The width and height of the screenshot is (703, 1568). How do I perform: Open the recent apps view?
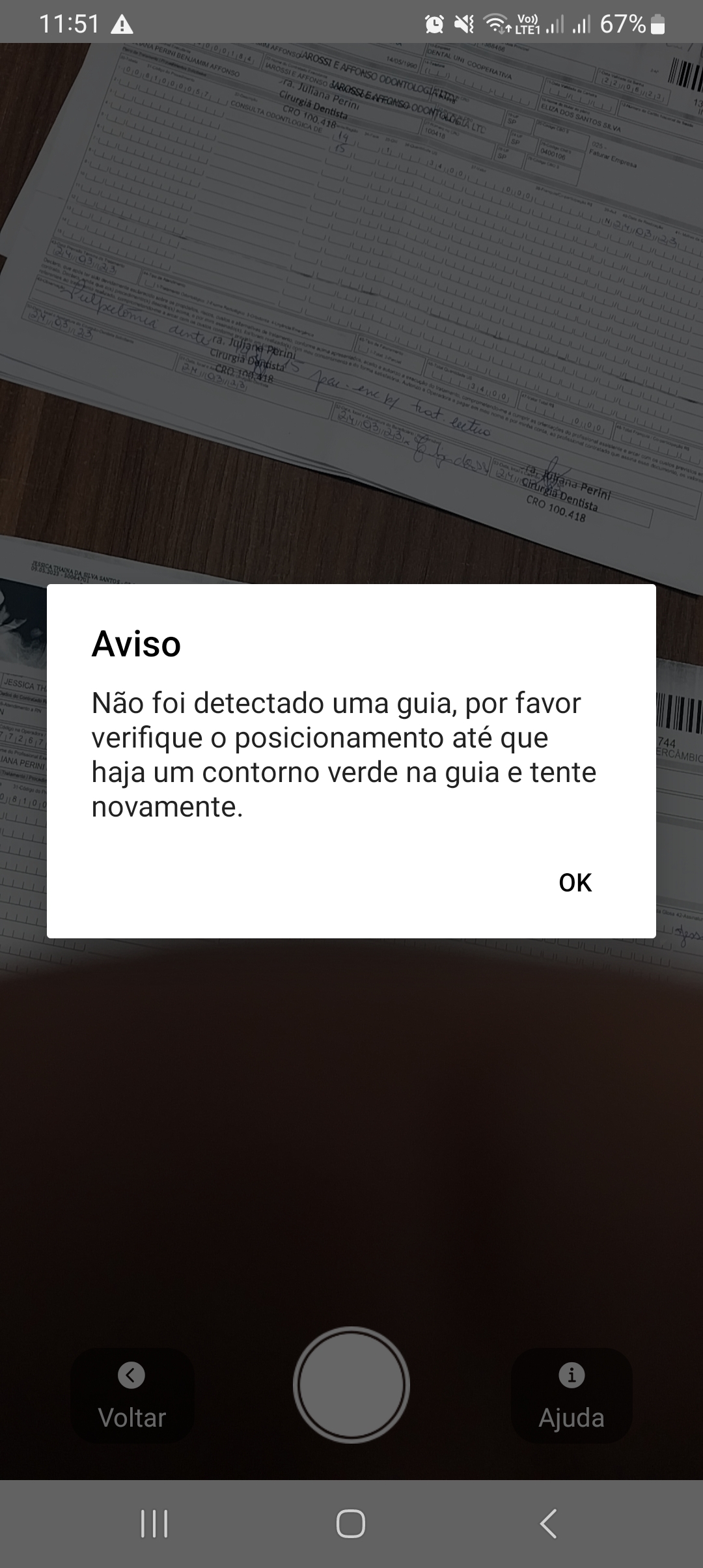tap(154, 1524)
